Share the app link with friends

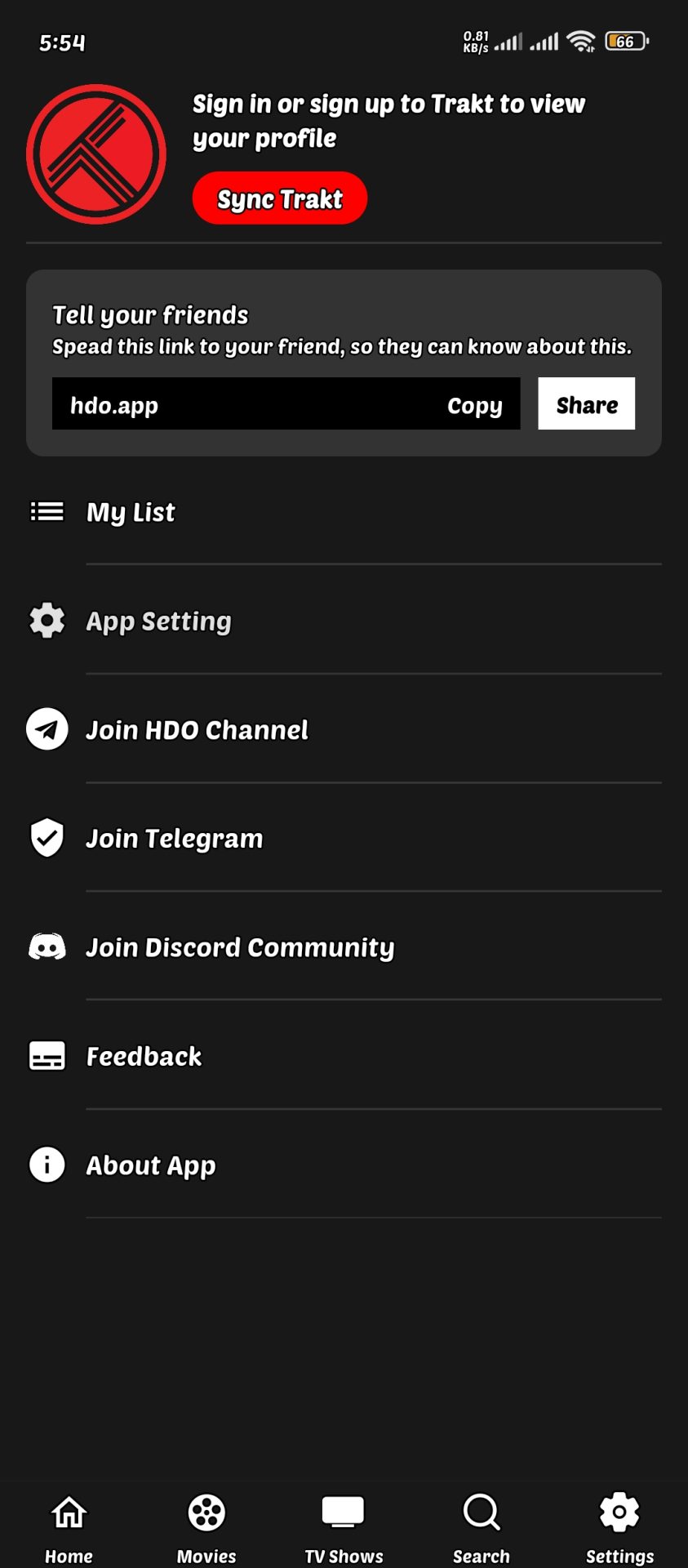pyautogui.click(x=586, y=404)
